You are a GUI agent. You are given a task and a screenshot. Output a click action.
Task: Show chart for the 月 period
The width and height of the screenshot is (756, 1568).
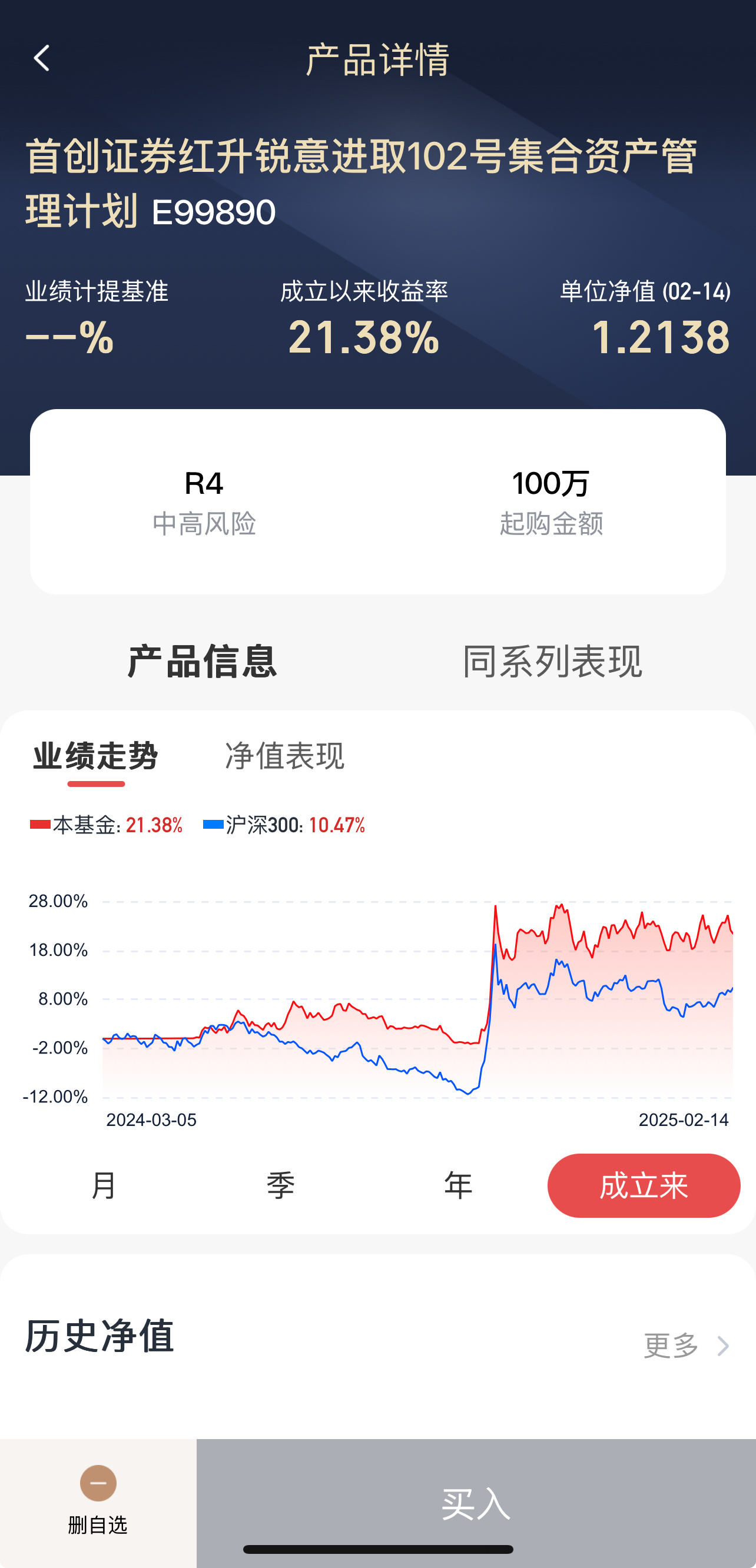coord(104,1186)
